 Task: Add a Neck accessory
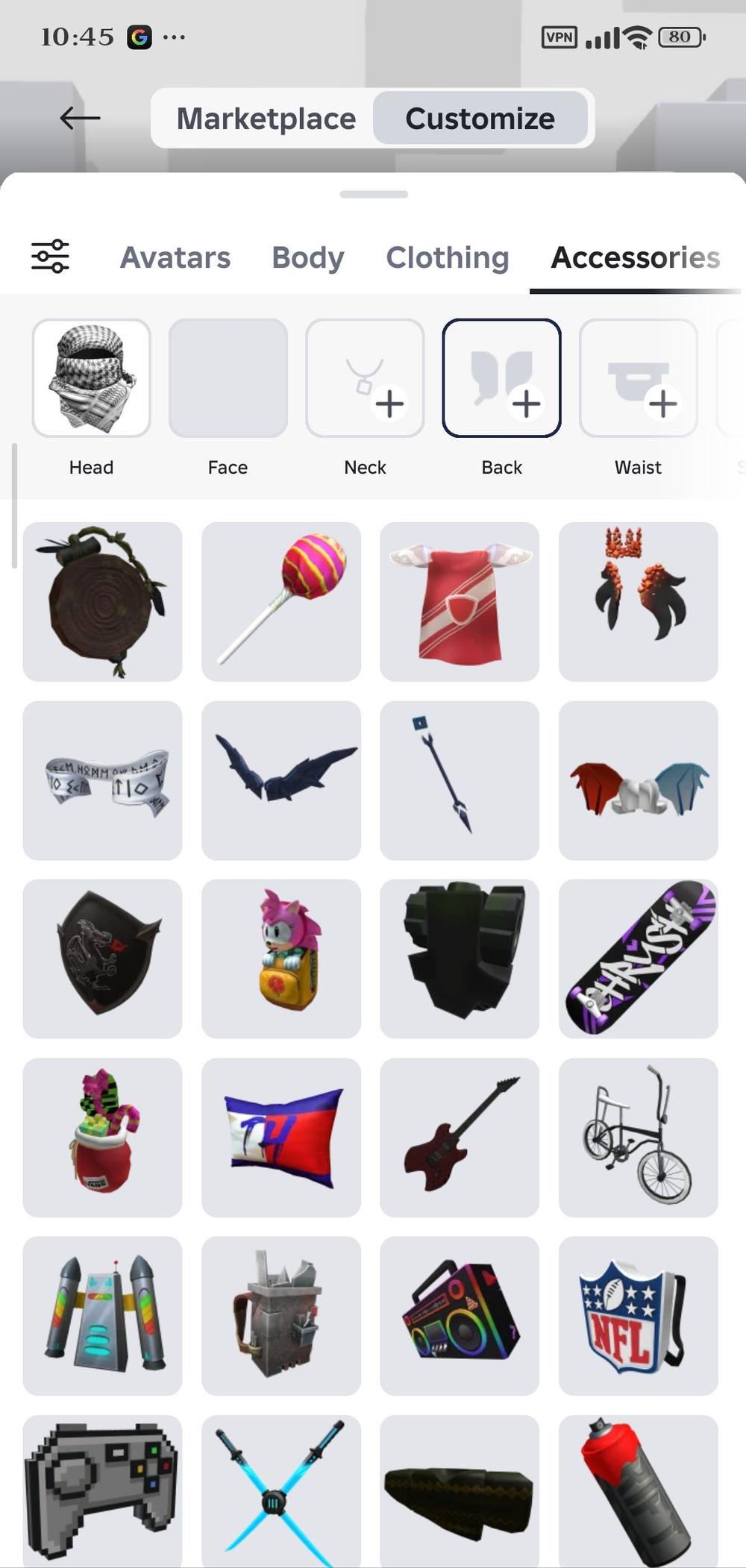(x=365, y=378)
